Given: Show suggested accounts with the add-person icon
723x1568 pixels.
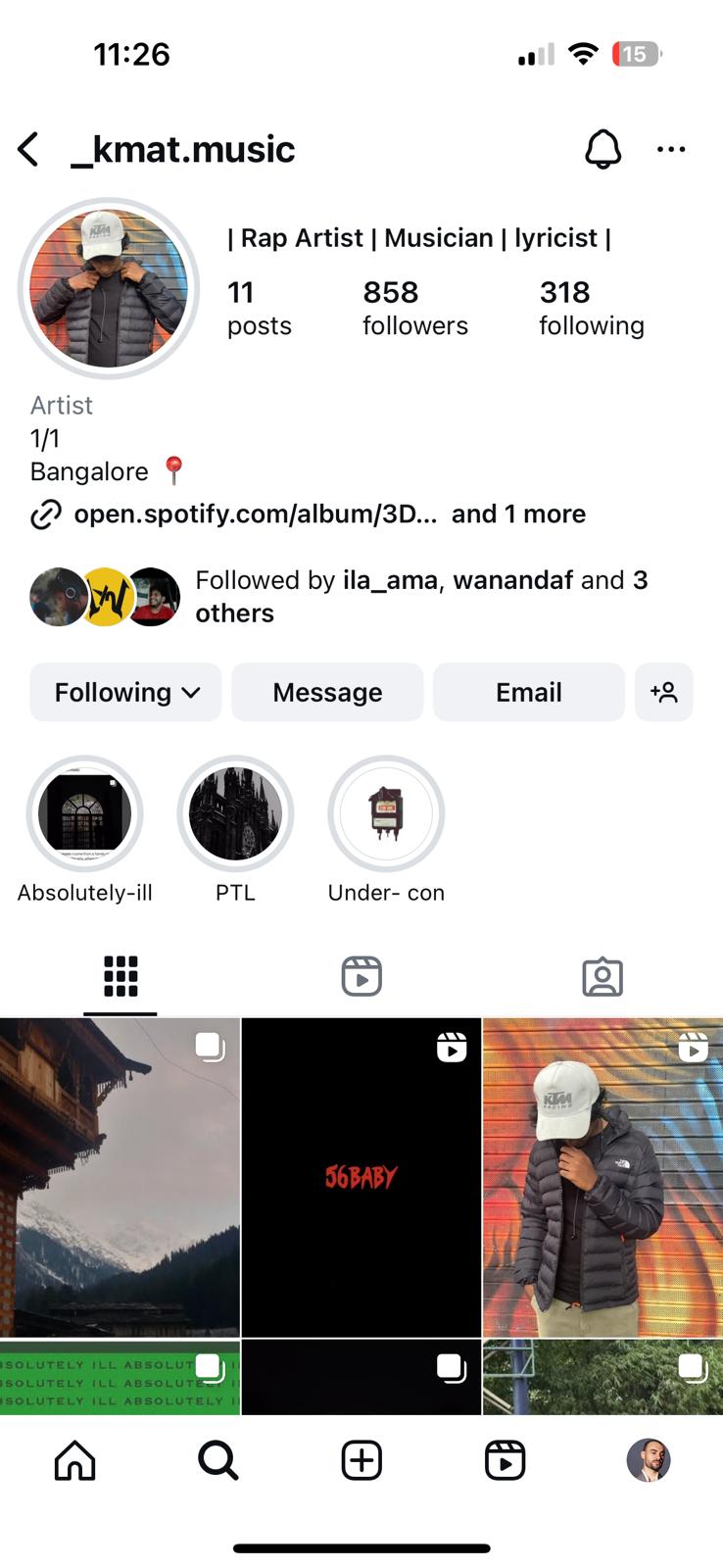Looking at the screenshot, I should 663,692.
